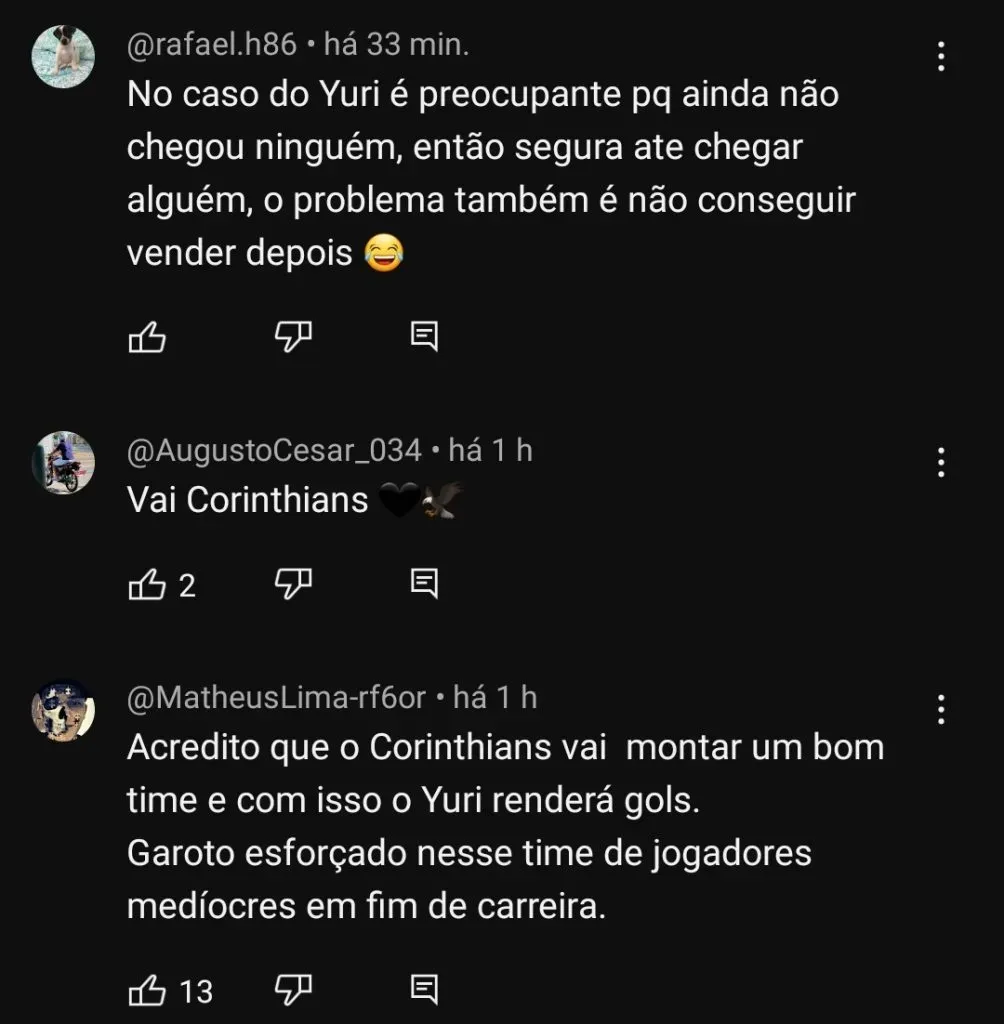Screen dimensions: 1004x1024
Task: Dislike the comment by @MatheusLima-rf6or
Action: pyautogui.click(x=293, y=991)
